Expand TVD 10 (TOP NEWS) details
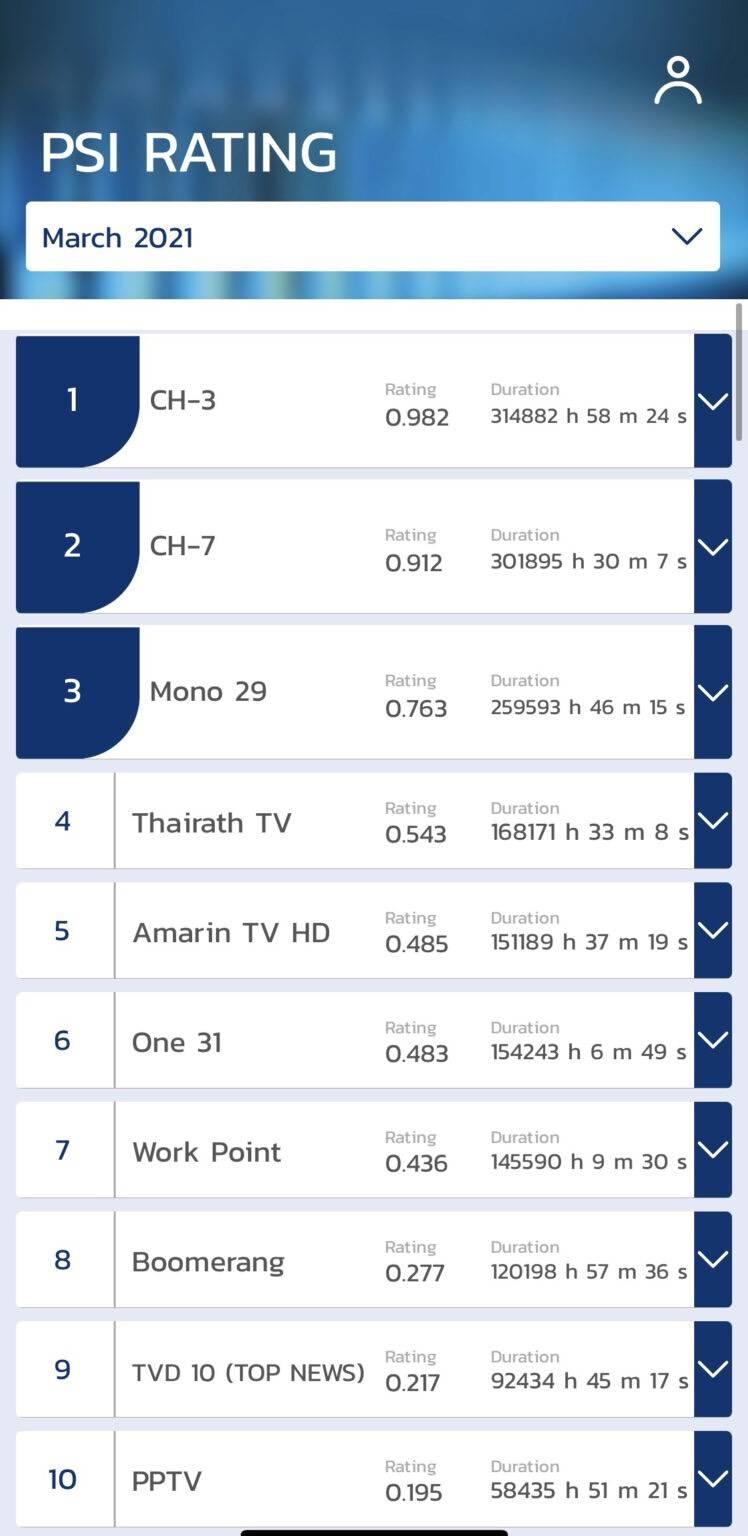 pyautogui.click(x=713, y=1369)
